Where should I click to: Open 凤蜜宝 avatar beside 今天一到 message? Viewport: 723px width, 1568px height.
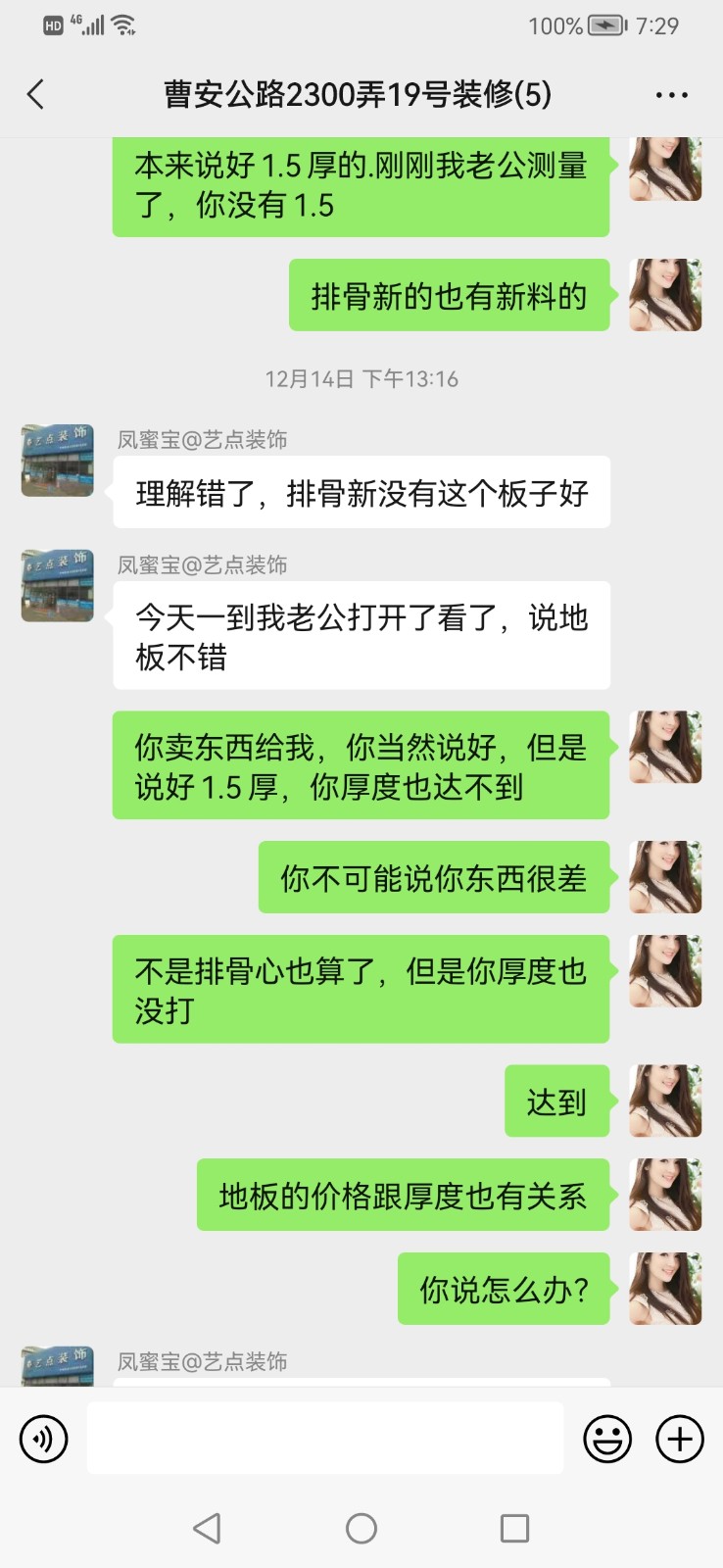(58, 586)
